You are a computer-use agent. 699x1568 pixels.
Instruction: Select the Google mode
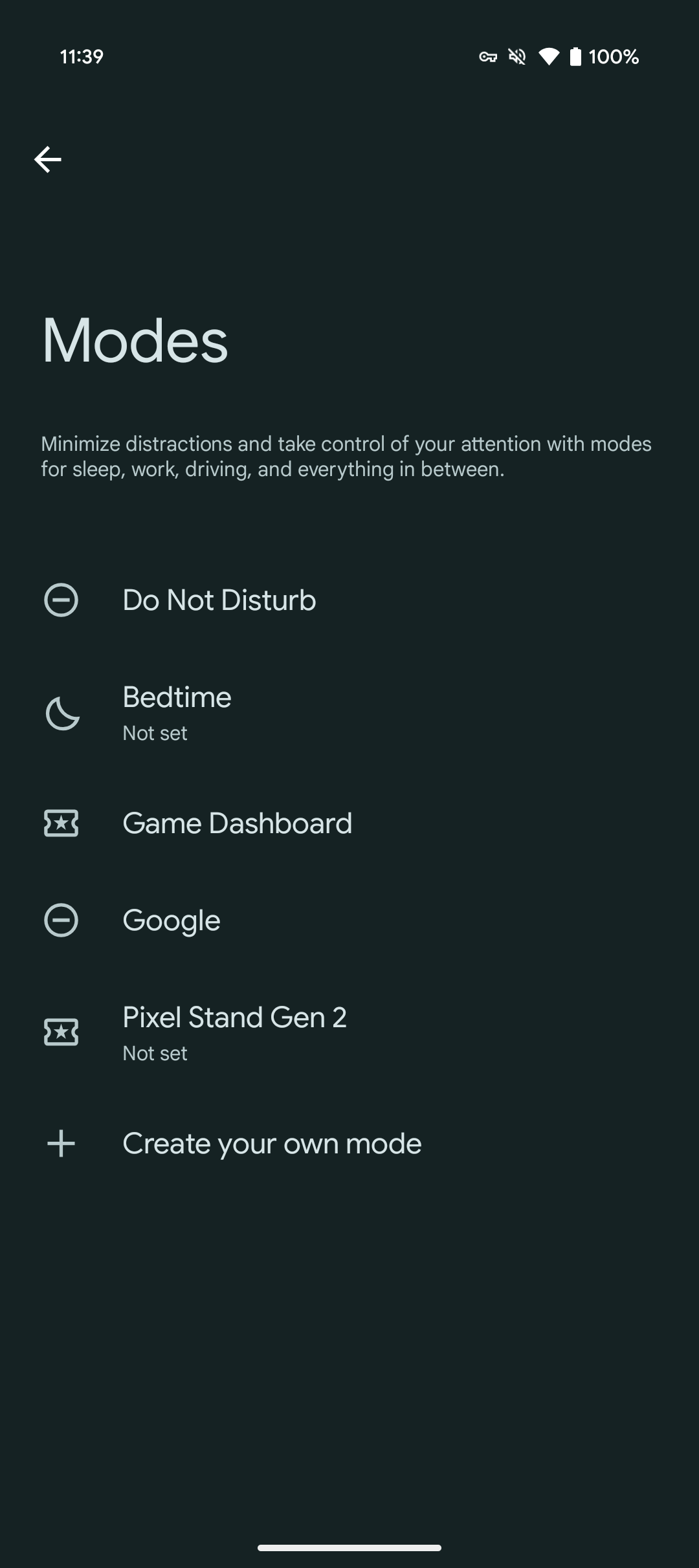click(x=172, y=920)
